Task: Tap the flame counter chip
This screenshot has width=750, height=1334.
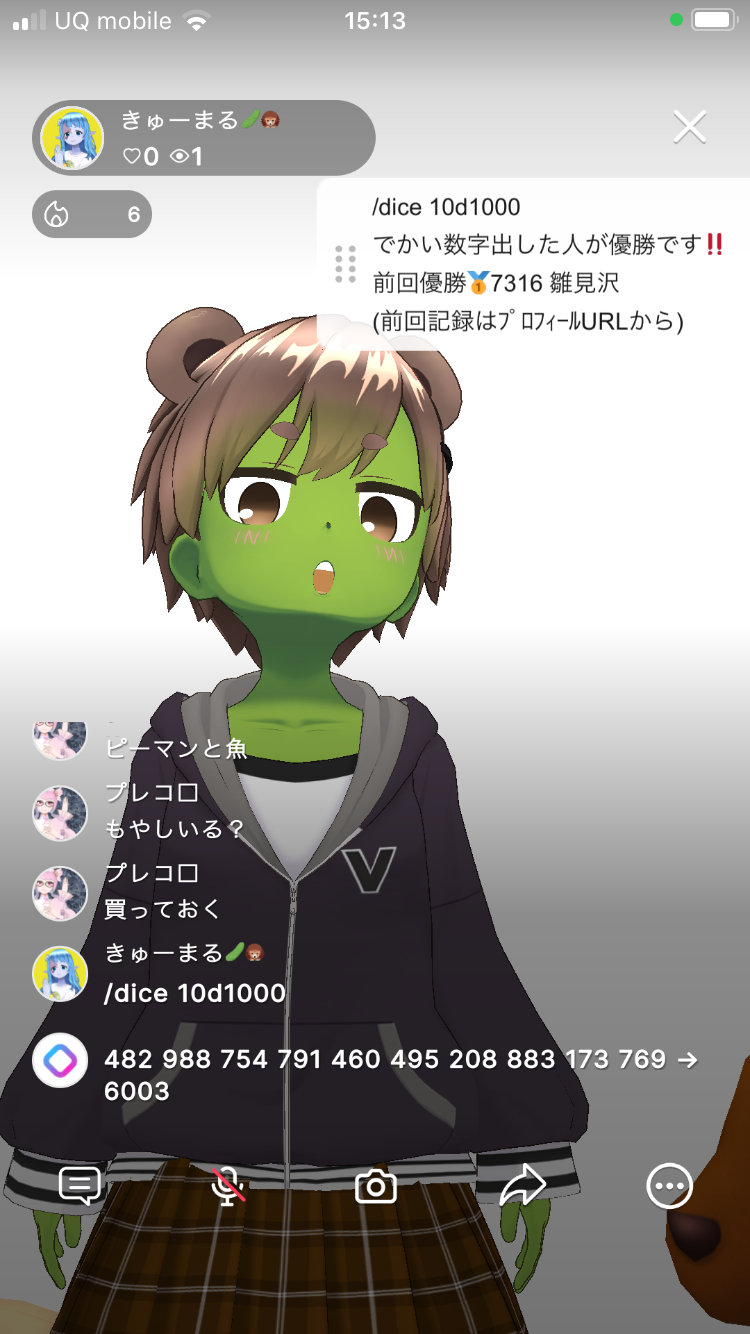Action: click(x=92, y=214)
